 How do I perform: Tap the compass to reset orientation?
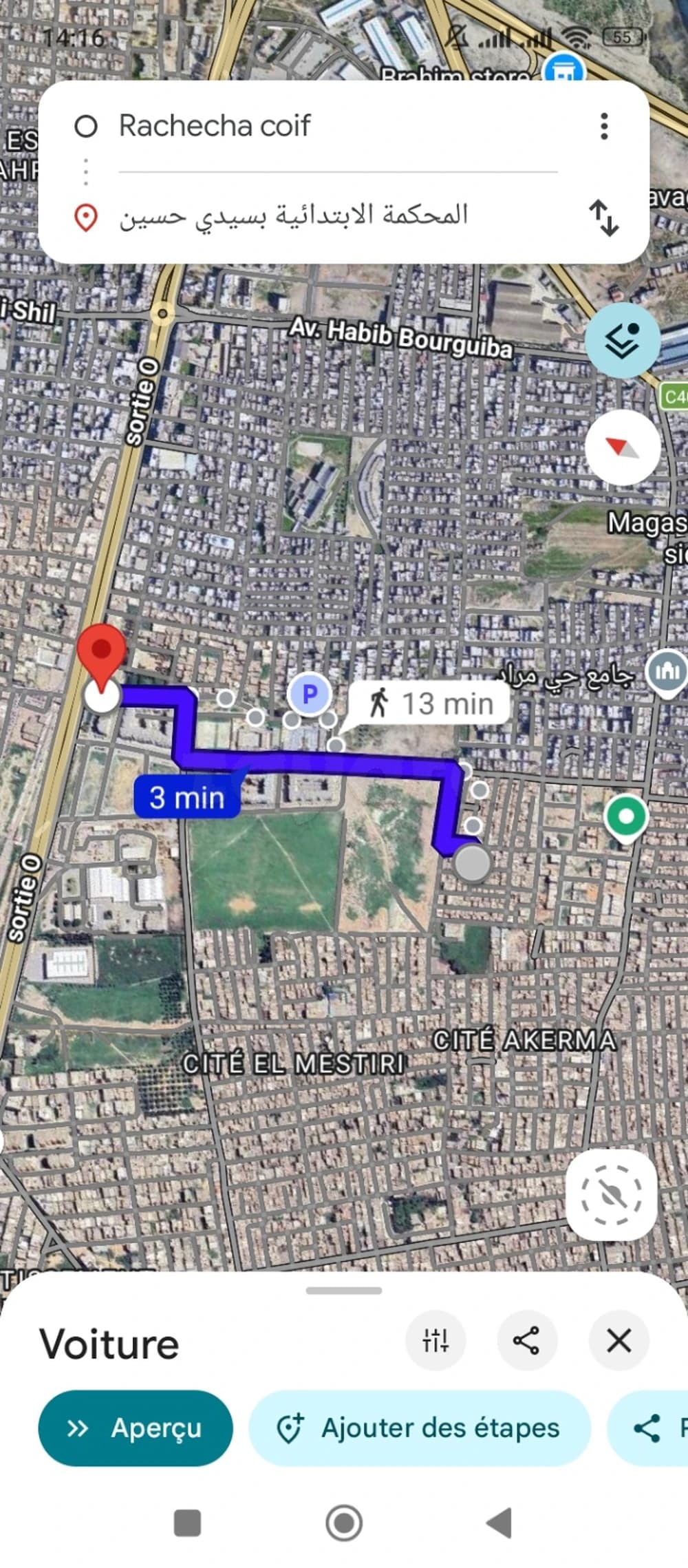[622, 448]
